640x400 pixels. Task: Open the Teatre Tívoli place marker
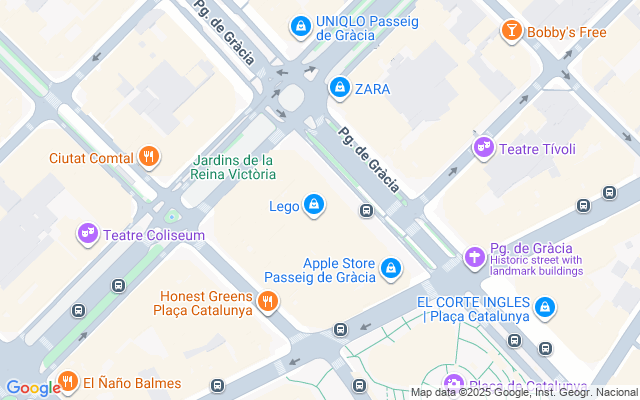point(484,149)
